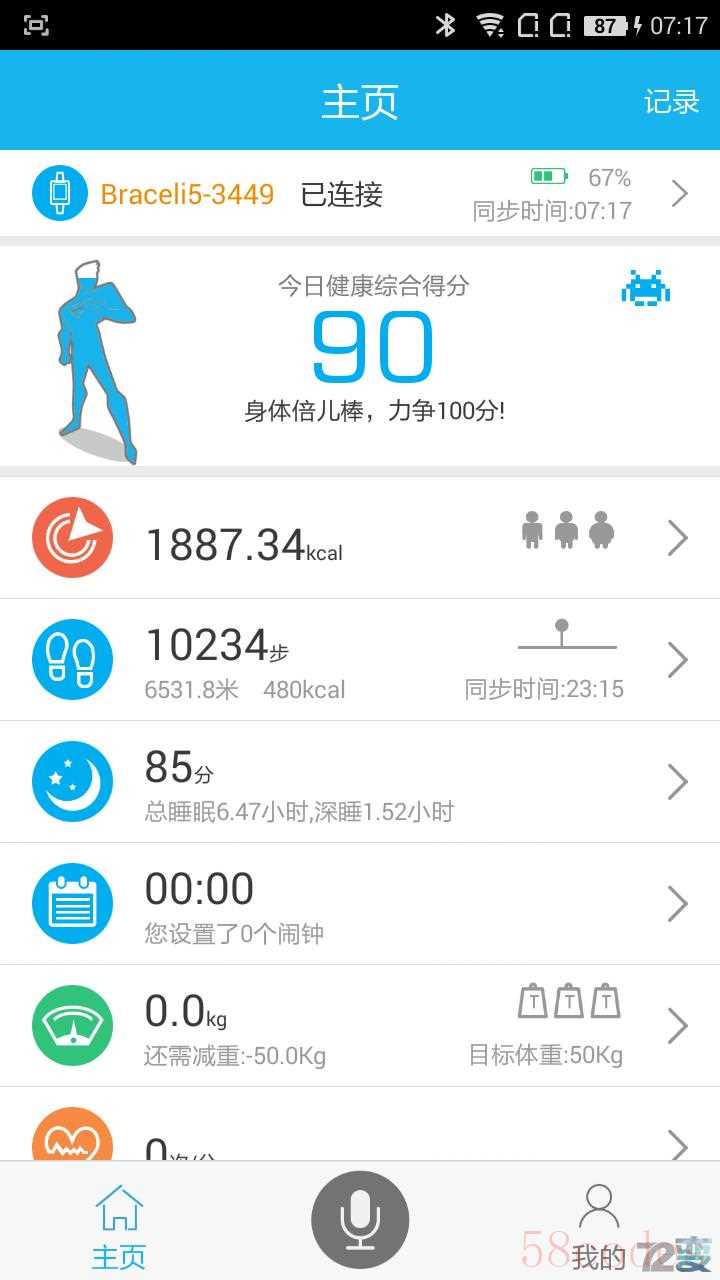Open 记录 records in the top bar
This screenshot has width=720, height=1280.
pyautogui.click(x=670, y=102)
